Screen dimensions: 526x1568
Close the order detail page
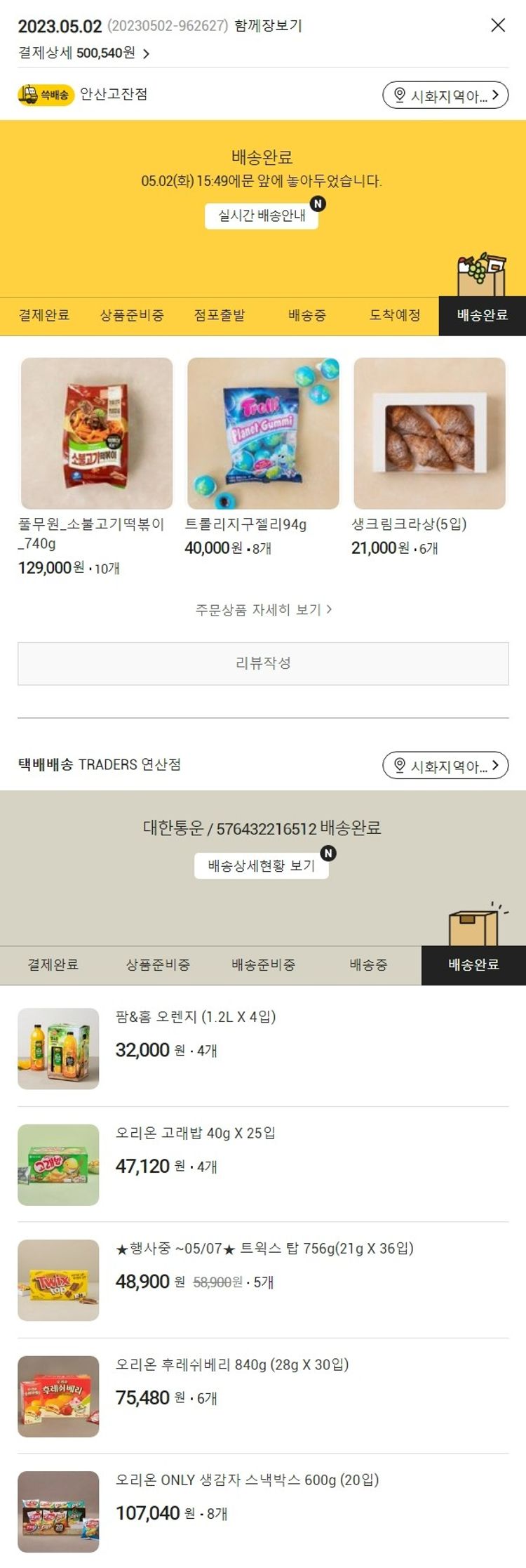[x=498, y=25]
